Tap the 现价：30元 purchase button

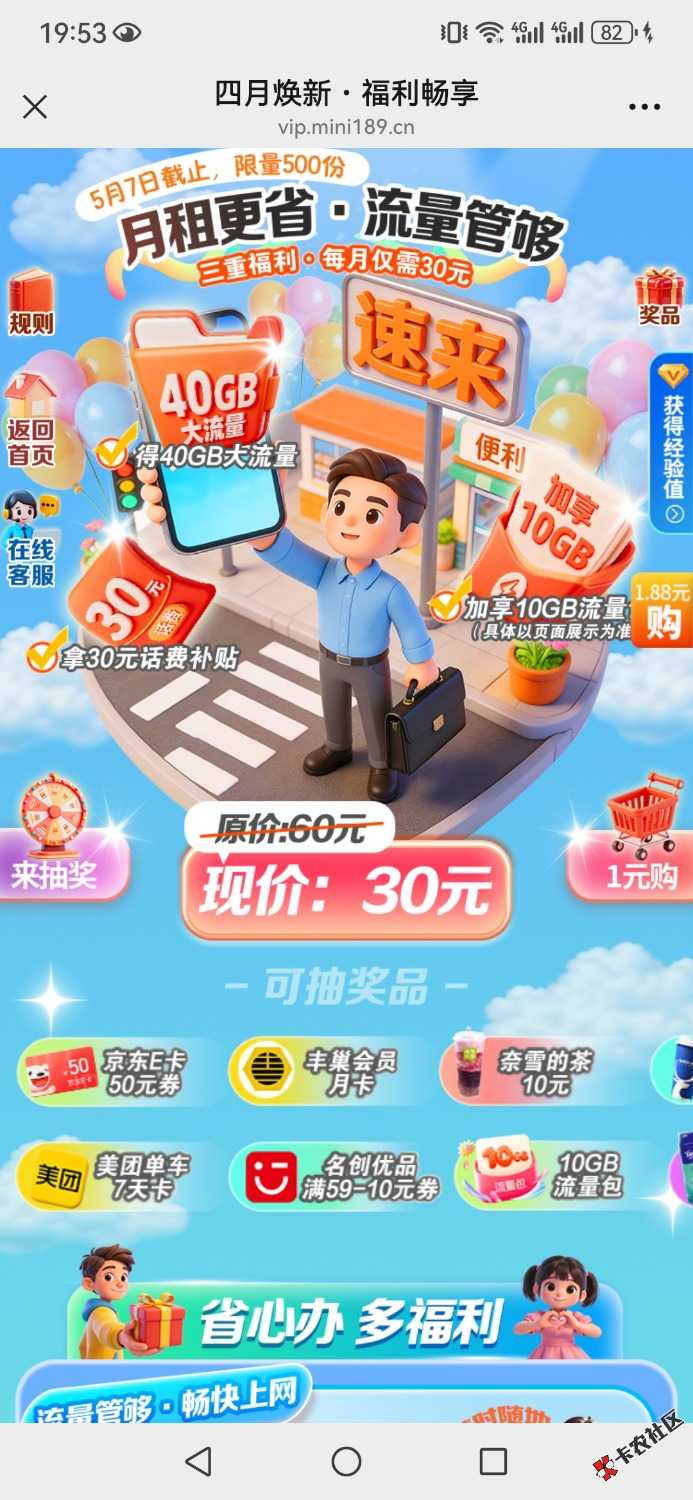(346, 890)
